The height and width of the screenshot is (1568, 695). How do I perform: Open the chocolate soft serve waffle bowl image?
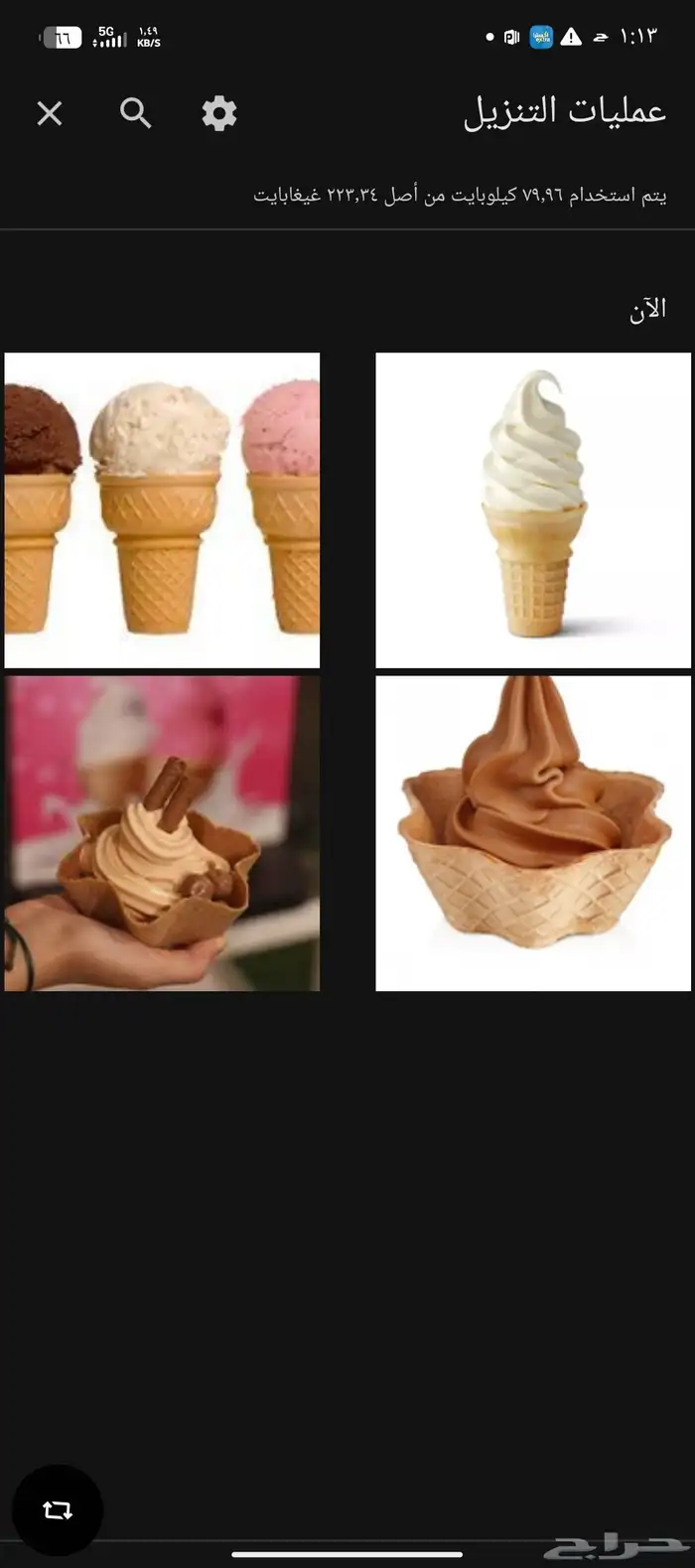point(532,833)
